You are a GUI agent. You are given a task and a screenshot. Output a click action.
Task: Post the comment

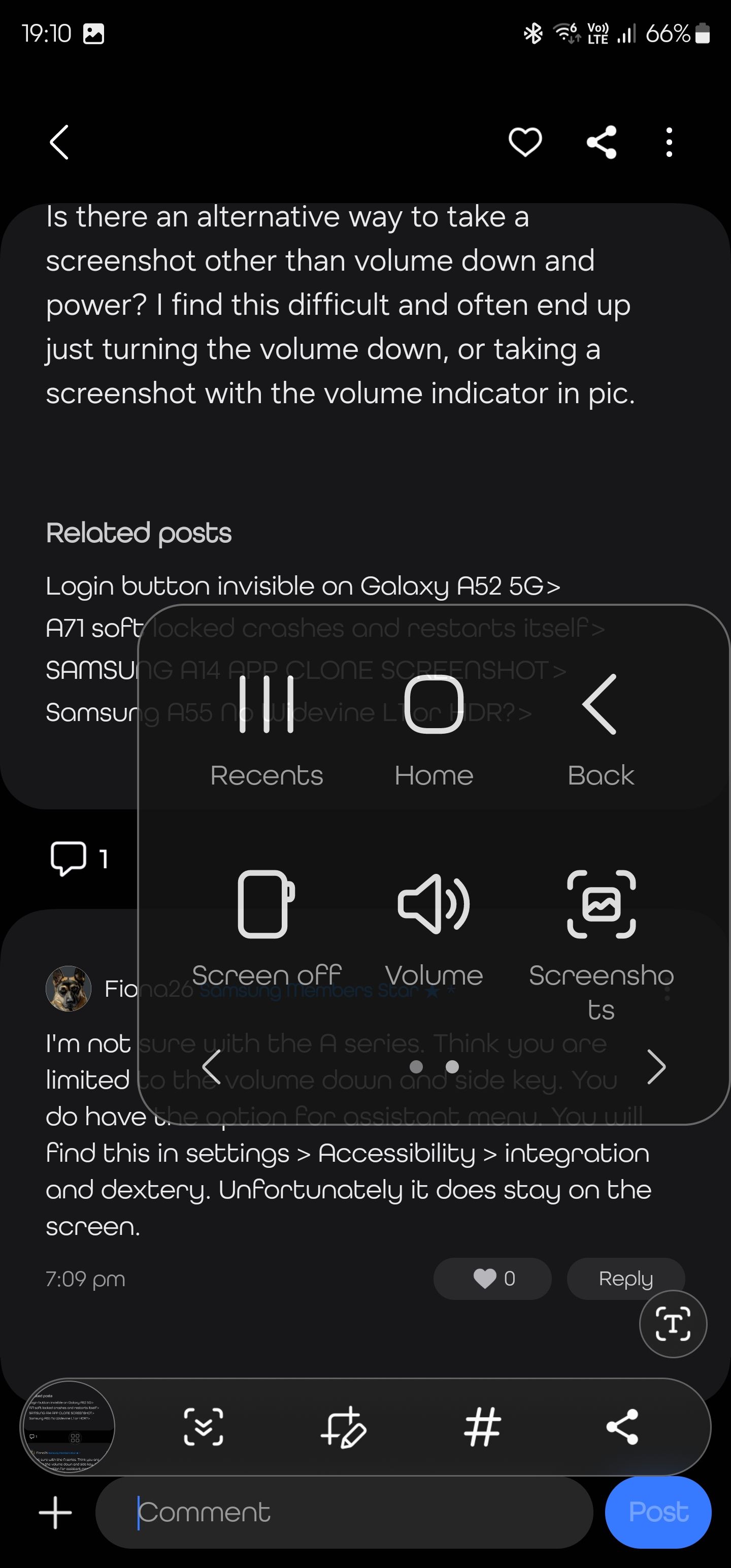657,1512
